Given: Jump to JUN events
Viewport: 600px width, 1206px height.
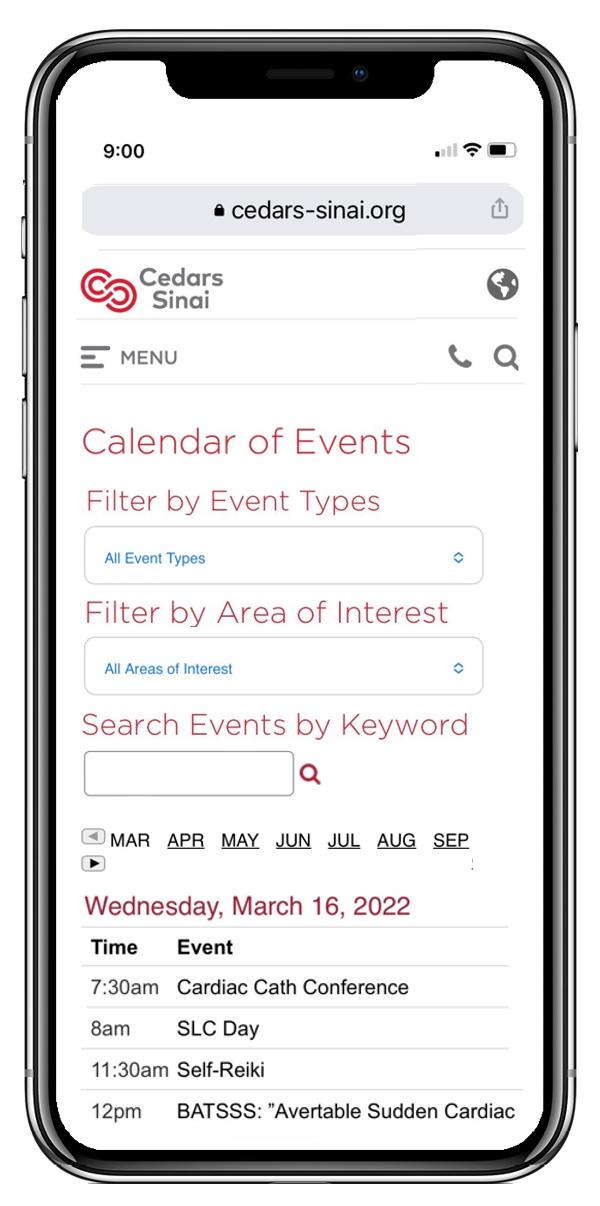Looking at the screenshot, I should 293,841.
